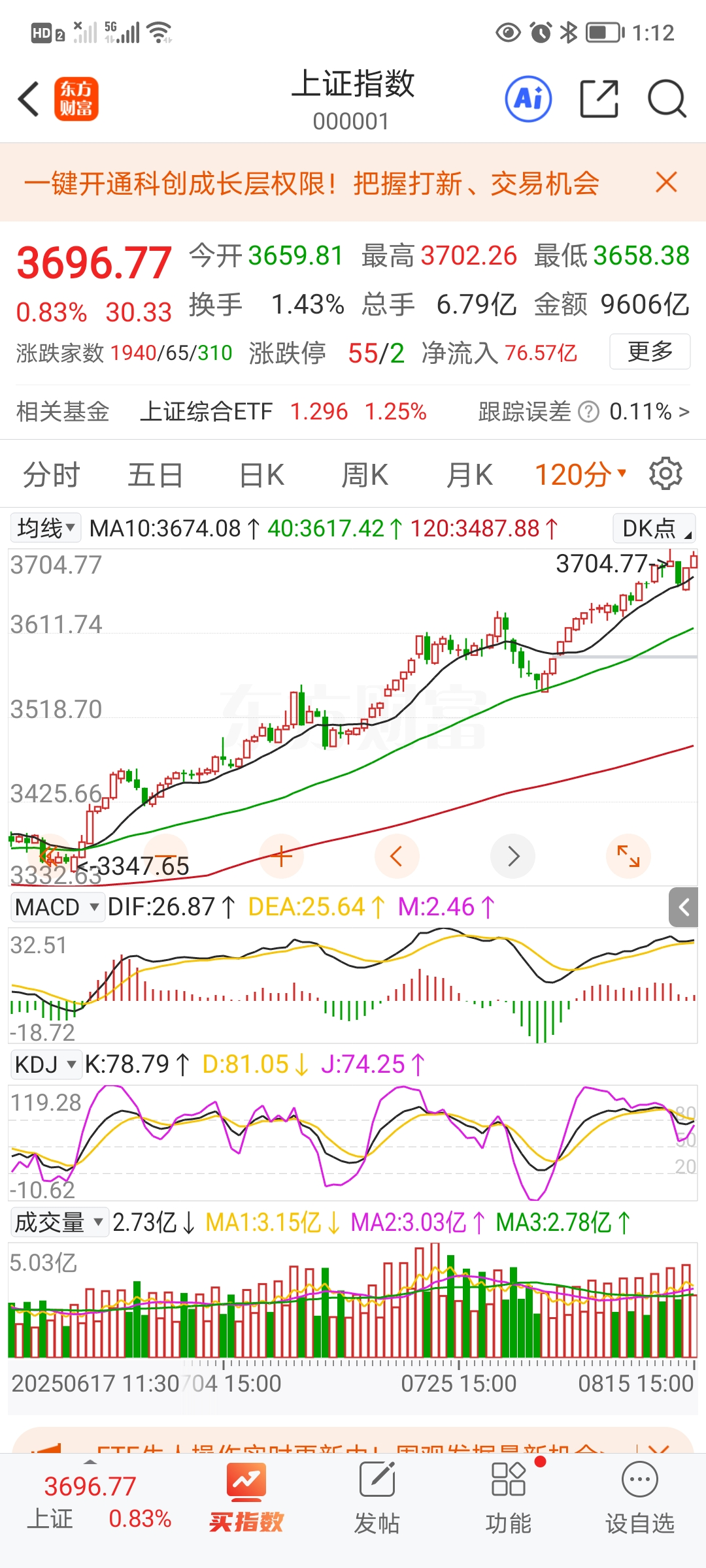This screenshot has width=706, height=1568.
Task: Change the MACD indicator dropdown
Action: click(57, 907)
